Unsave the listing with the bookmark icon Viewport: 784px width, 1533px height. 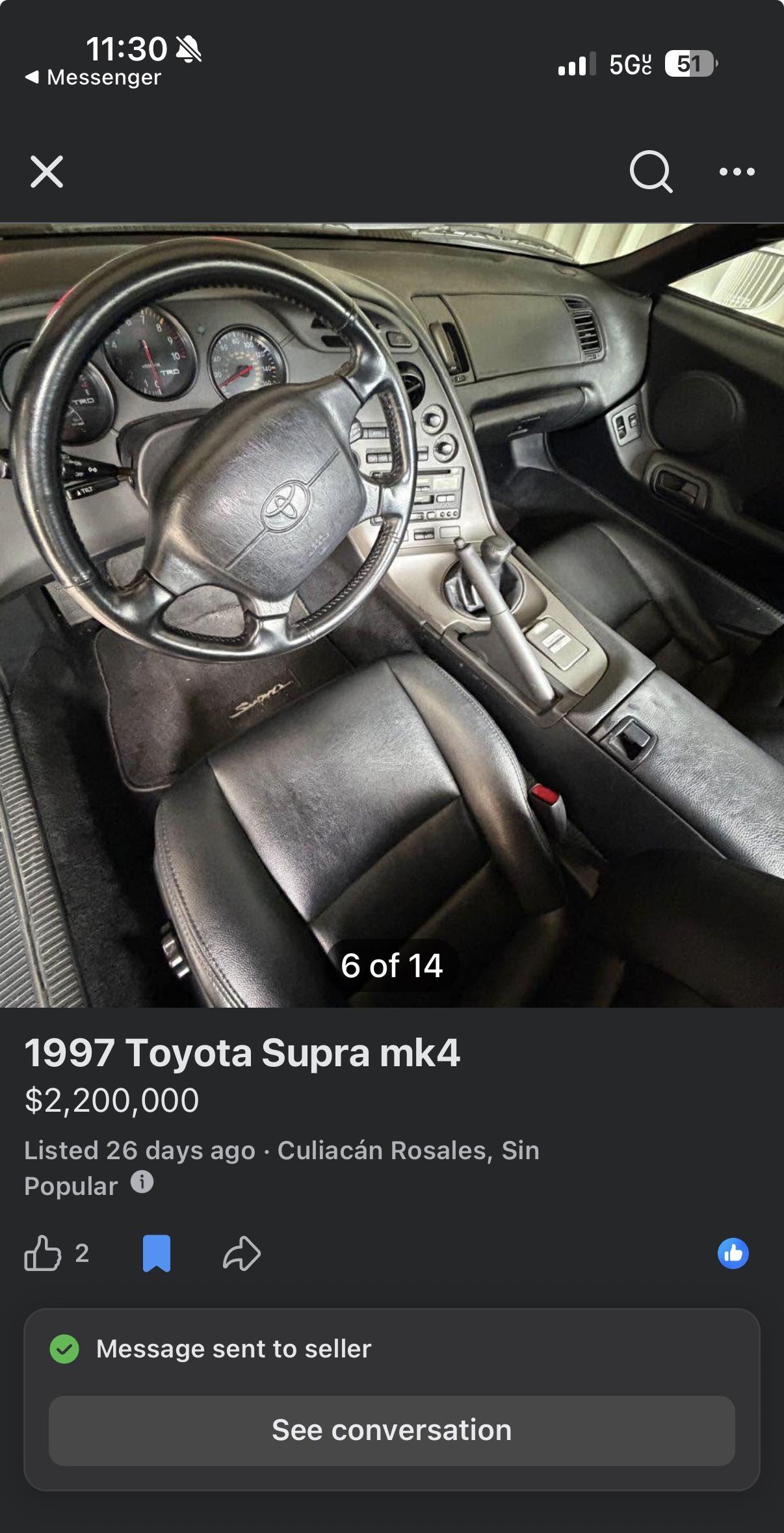pos(157,1253)
